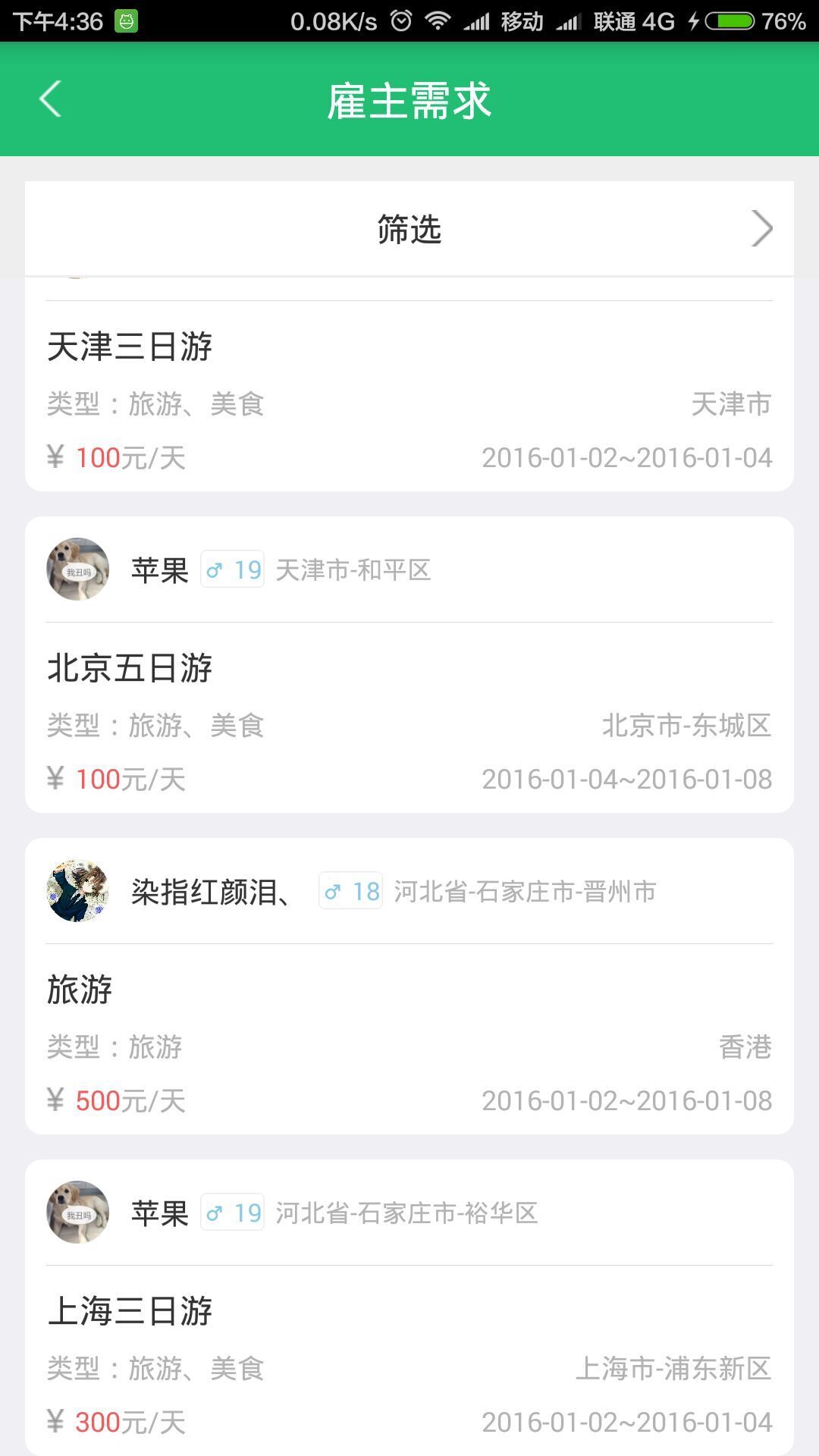Open the 筛选 filter options
Screen dimensions: 819x1456
[x=409, y=228]
